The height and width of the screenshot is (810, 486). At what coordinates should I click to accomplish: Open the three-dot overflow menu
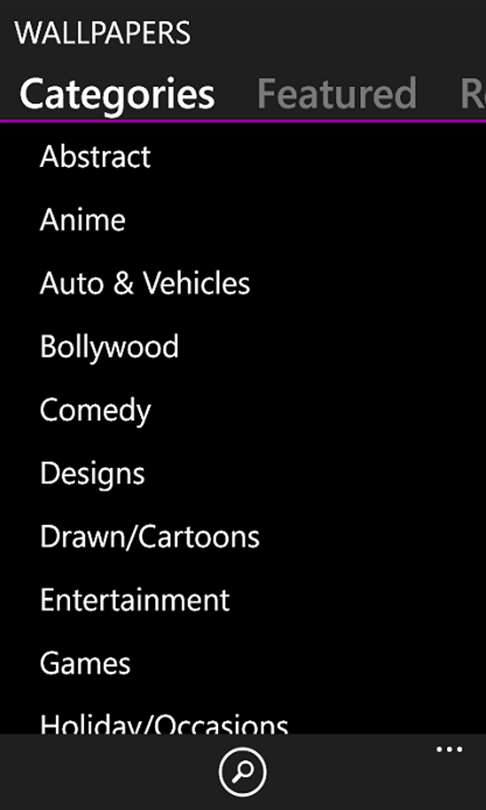449,750
